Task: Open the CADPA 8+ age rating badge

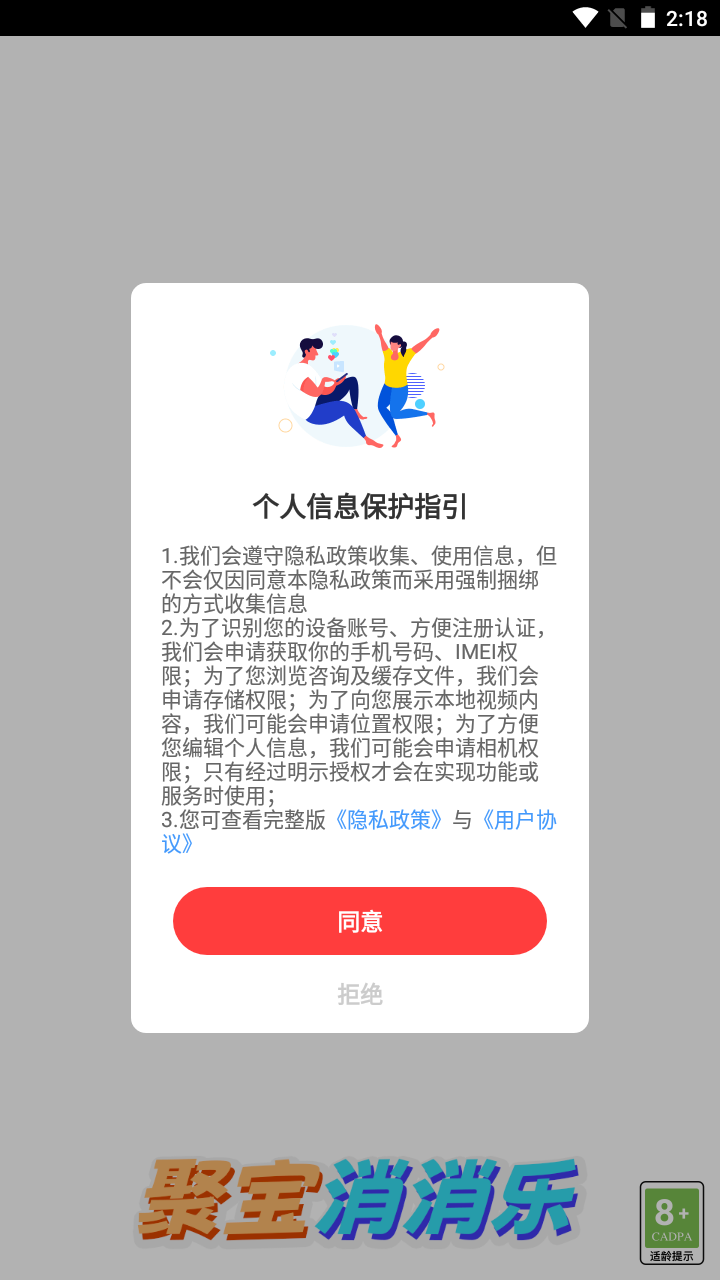Action: coord(671,1222)
